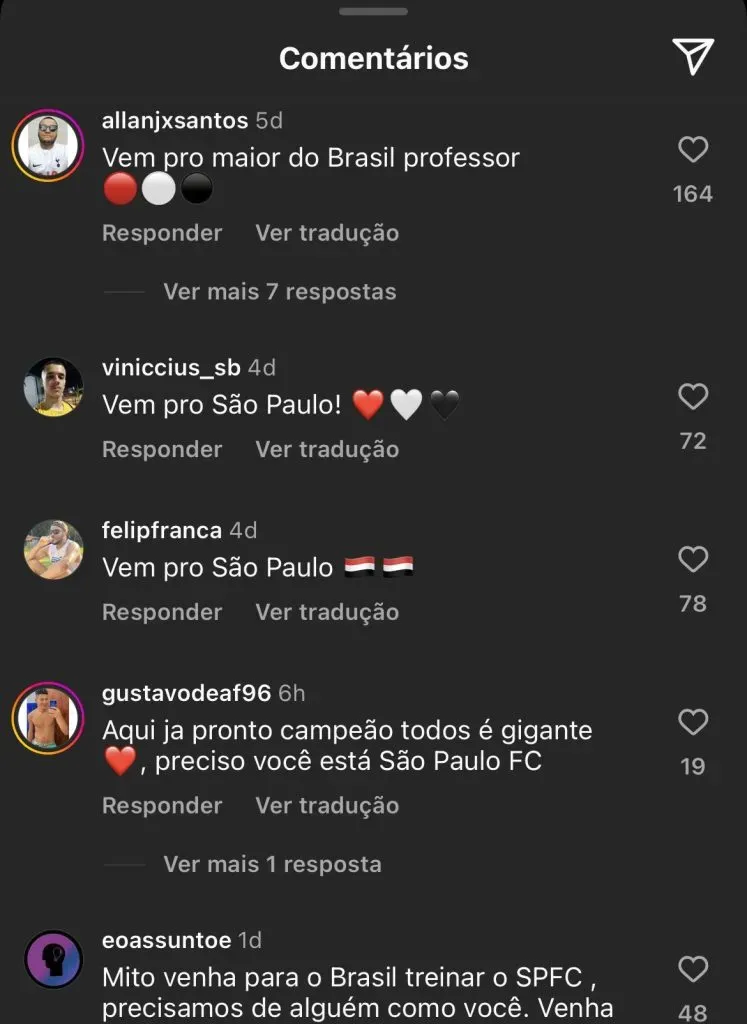Expand 1 more reply under gustavodeaf96
The width and height of the screenshot is (747, 1024).
(272, 864)
